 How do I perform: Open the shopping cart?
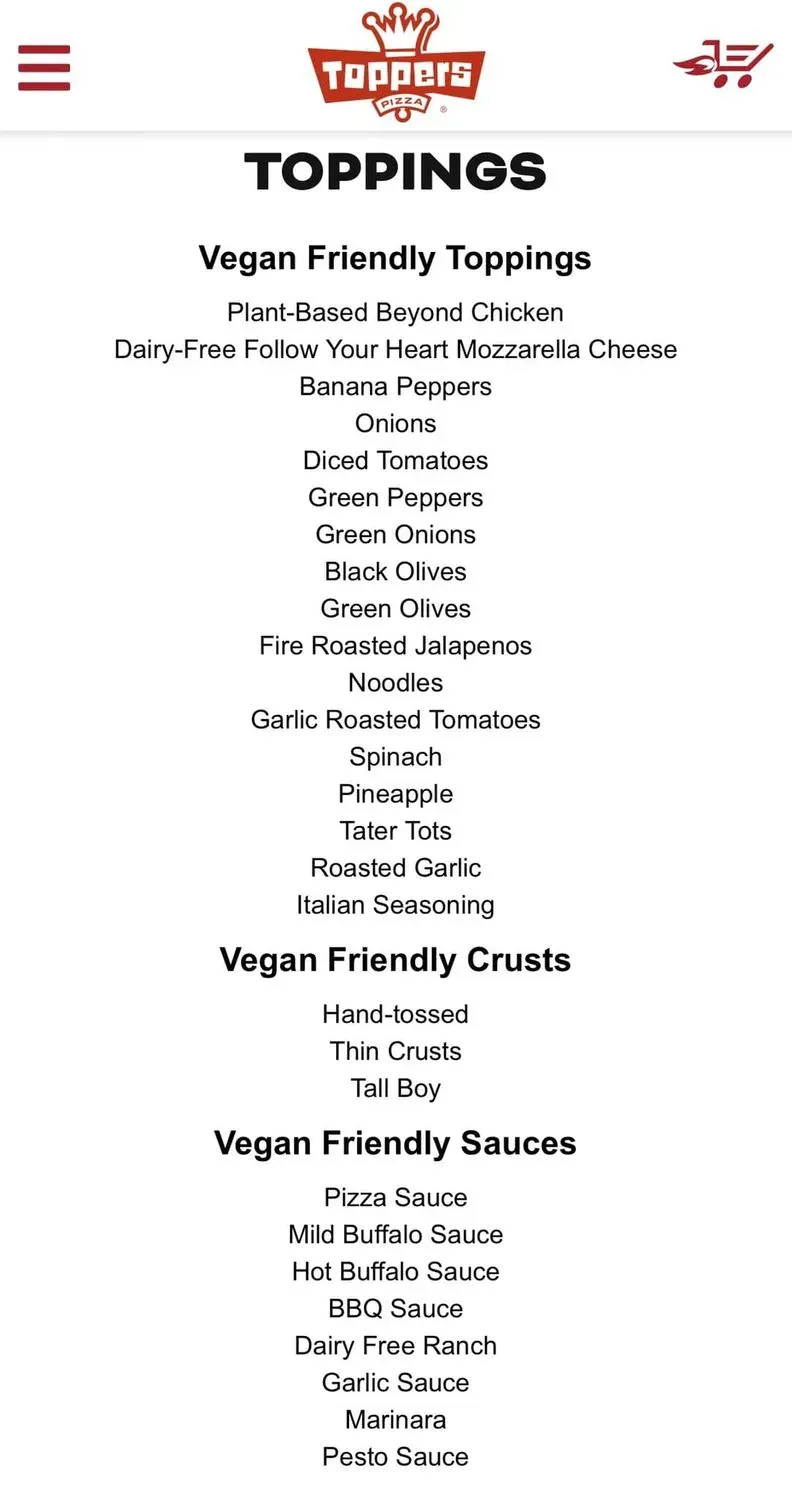[723, 64]
